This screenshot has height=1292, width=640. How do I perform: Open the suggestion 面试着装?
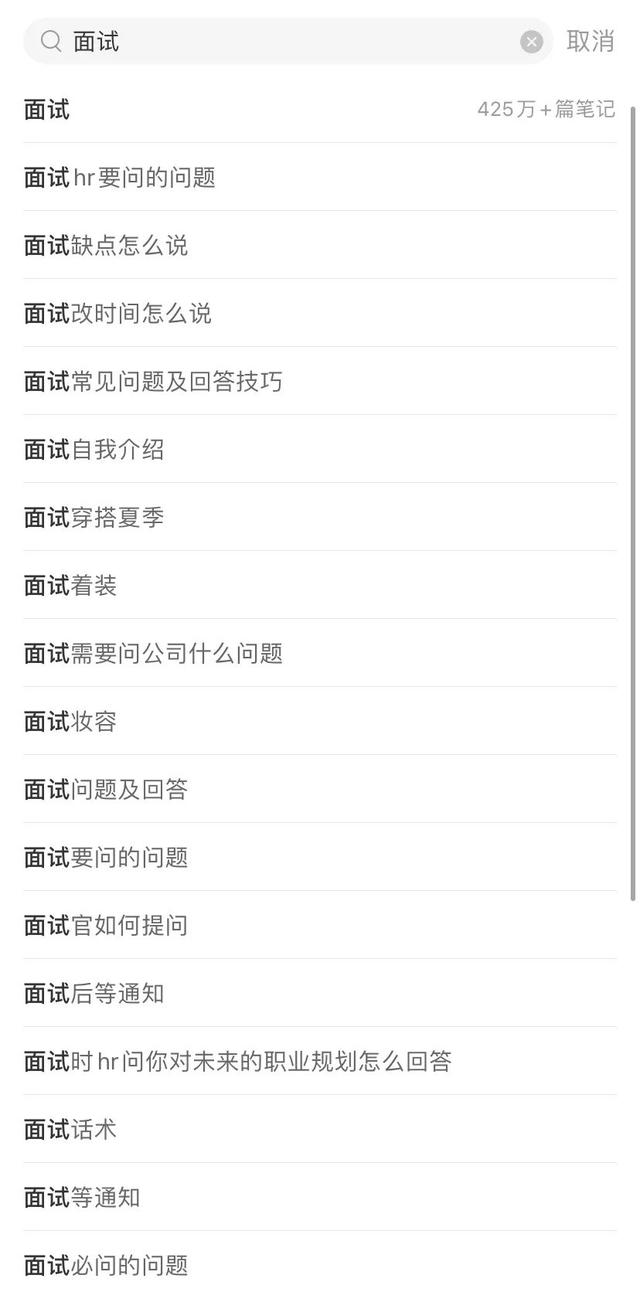point(319,586)
